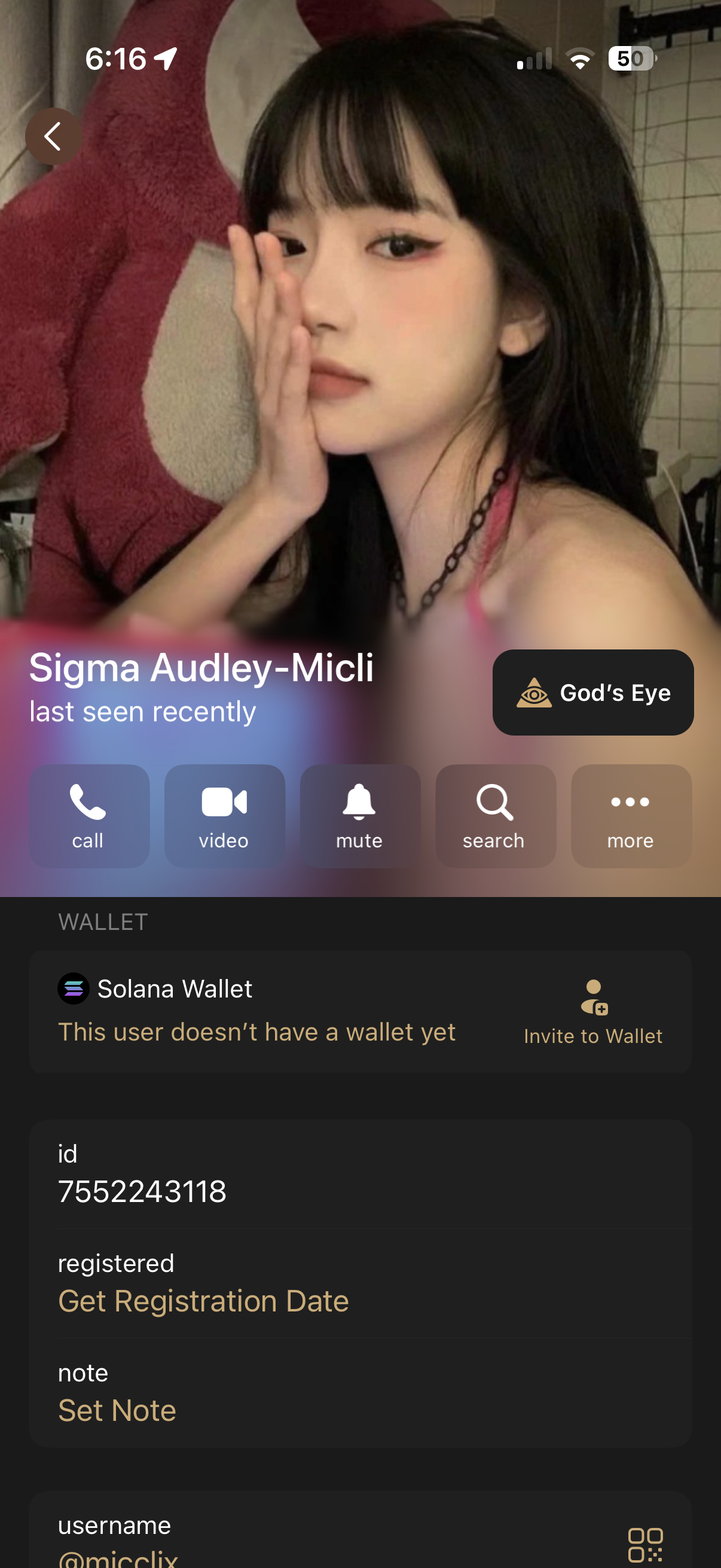721x1568 pixels.
Task: Start a voice call
Action: [x=89, y=816]
